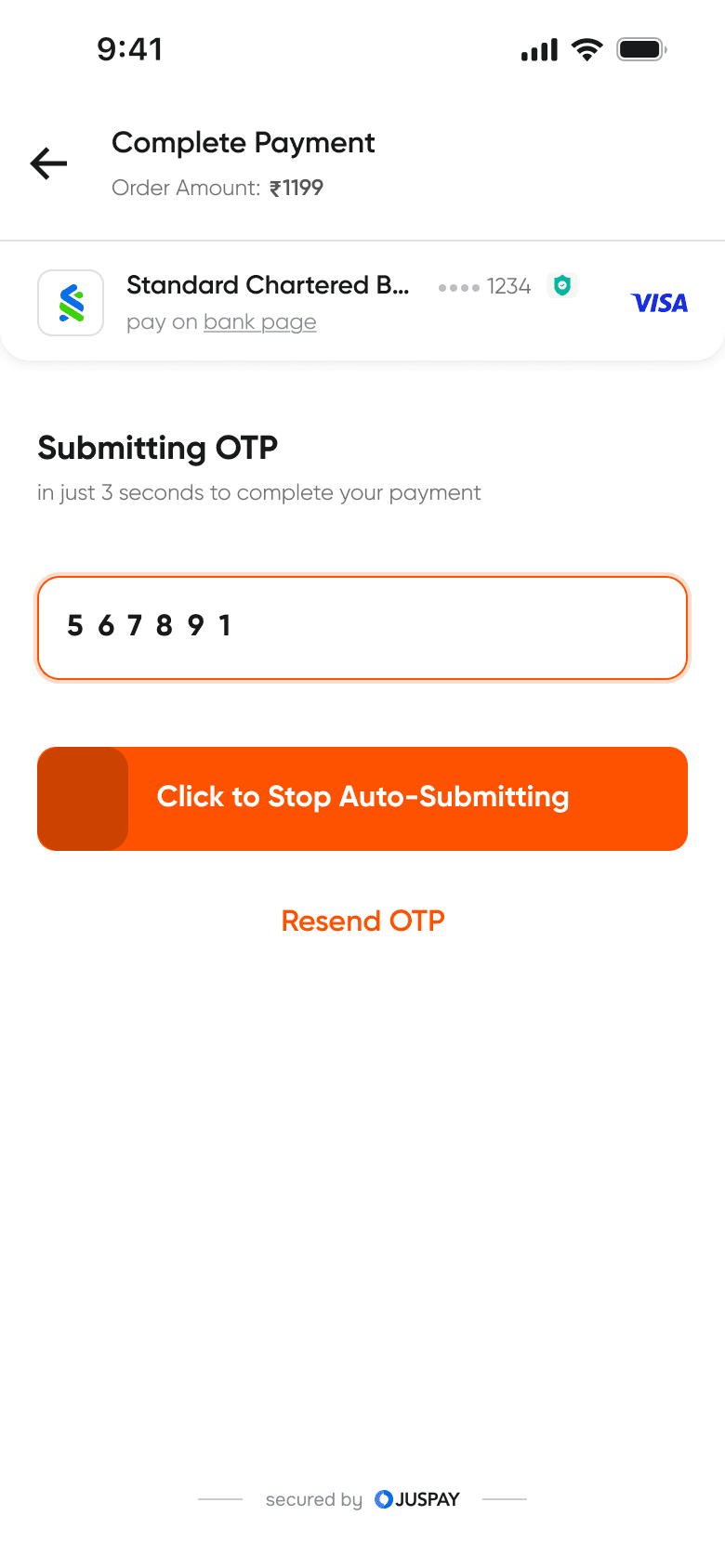Resend the OTP

[x=362, y=921]
